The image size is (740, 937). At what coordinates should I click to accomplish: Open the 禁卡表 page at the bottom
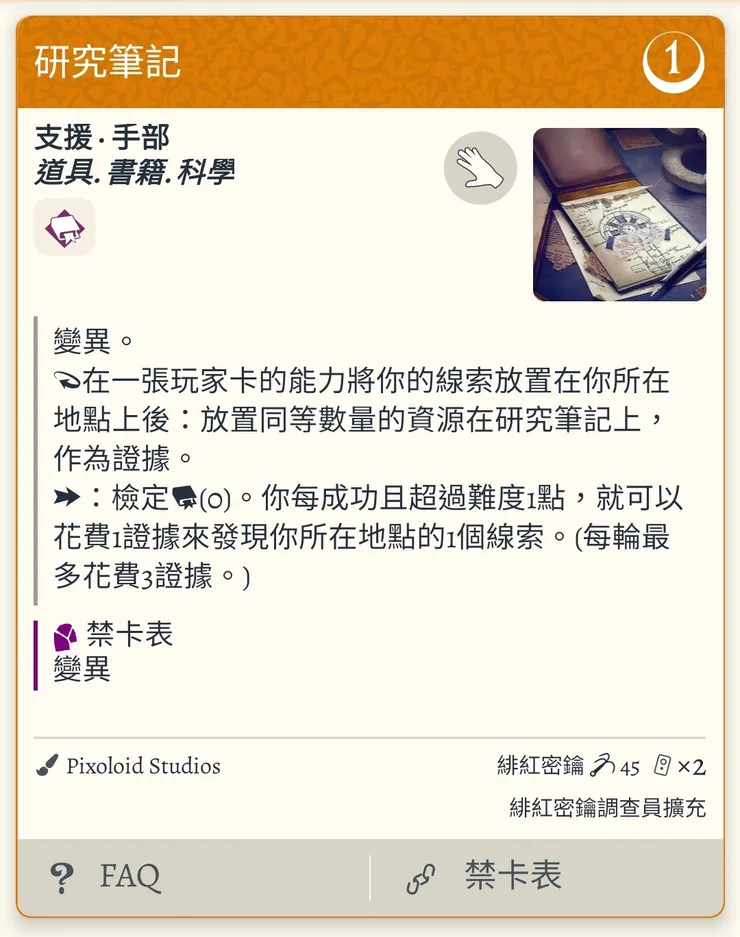[512, 874]
